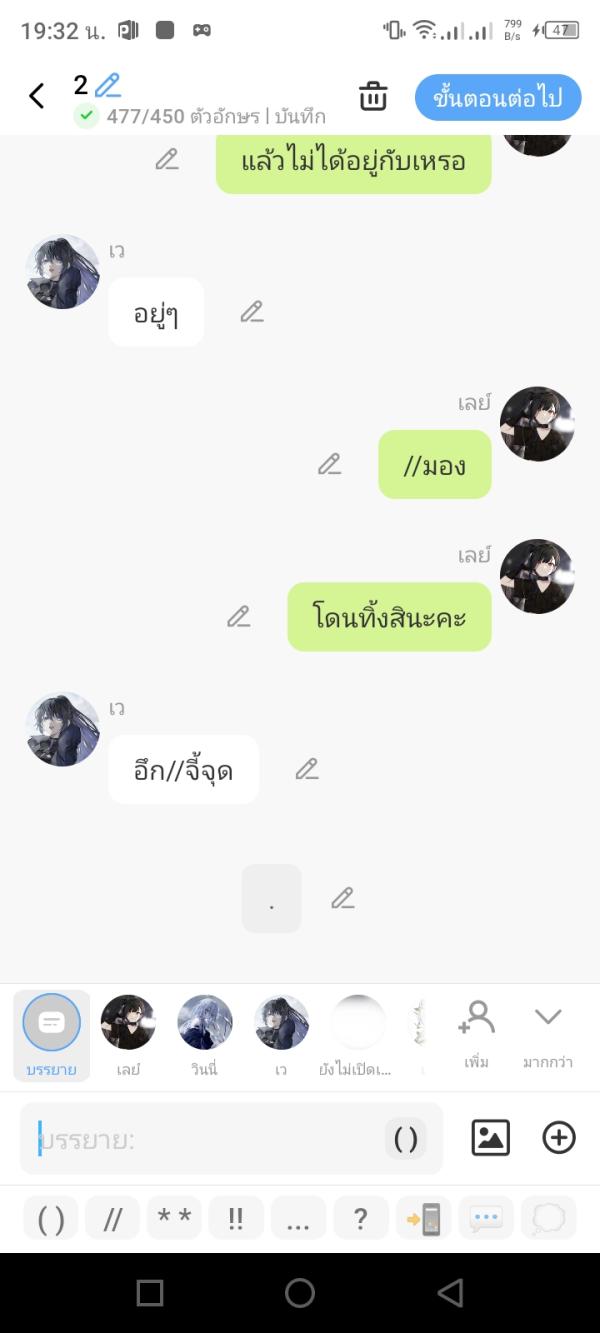The width and height of the screenshot is (600, 1333).
Task: Edit the อึก//จี้จุด message
Action: click(307, 769)
